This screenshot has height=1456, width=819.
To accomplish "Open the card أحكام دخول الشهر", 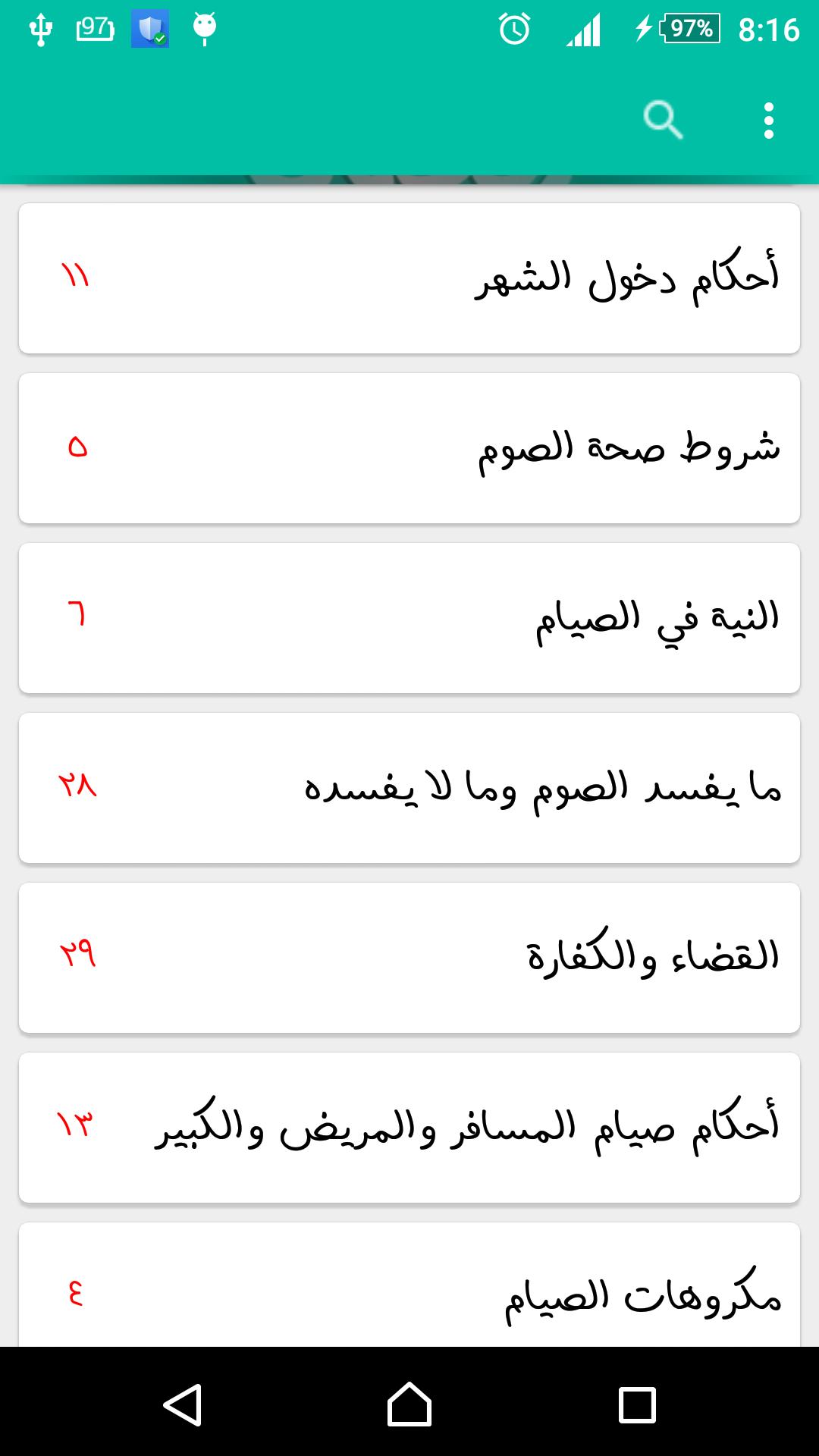I will (x=409, y=278).
